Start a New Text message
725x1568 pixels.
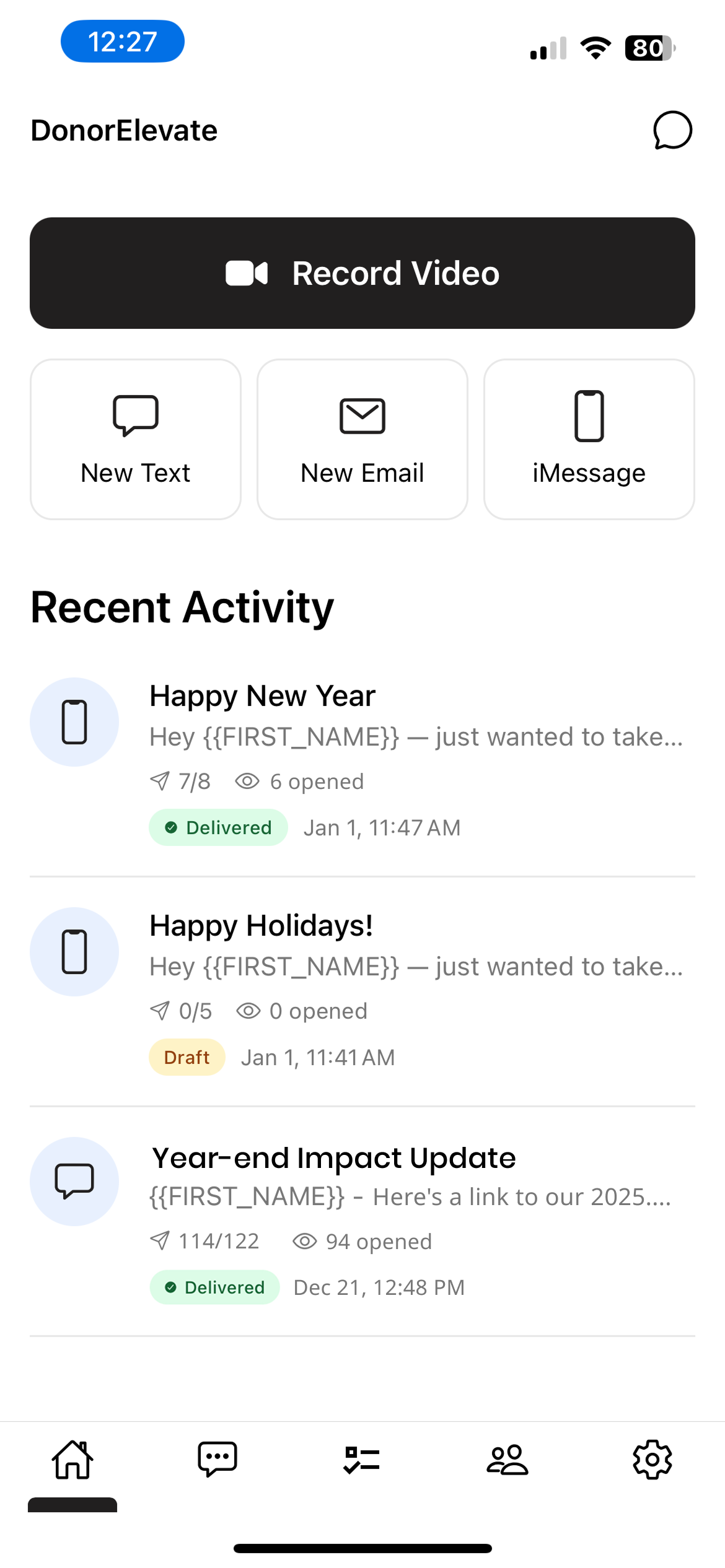click(x=135, y=438)
